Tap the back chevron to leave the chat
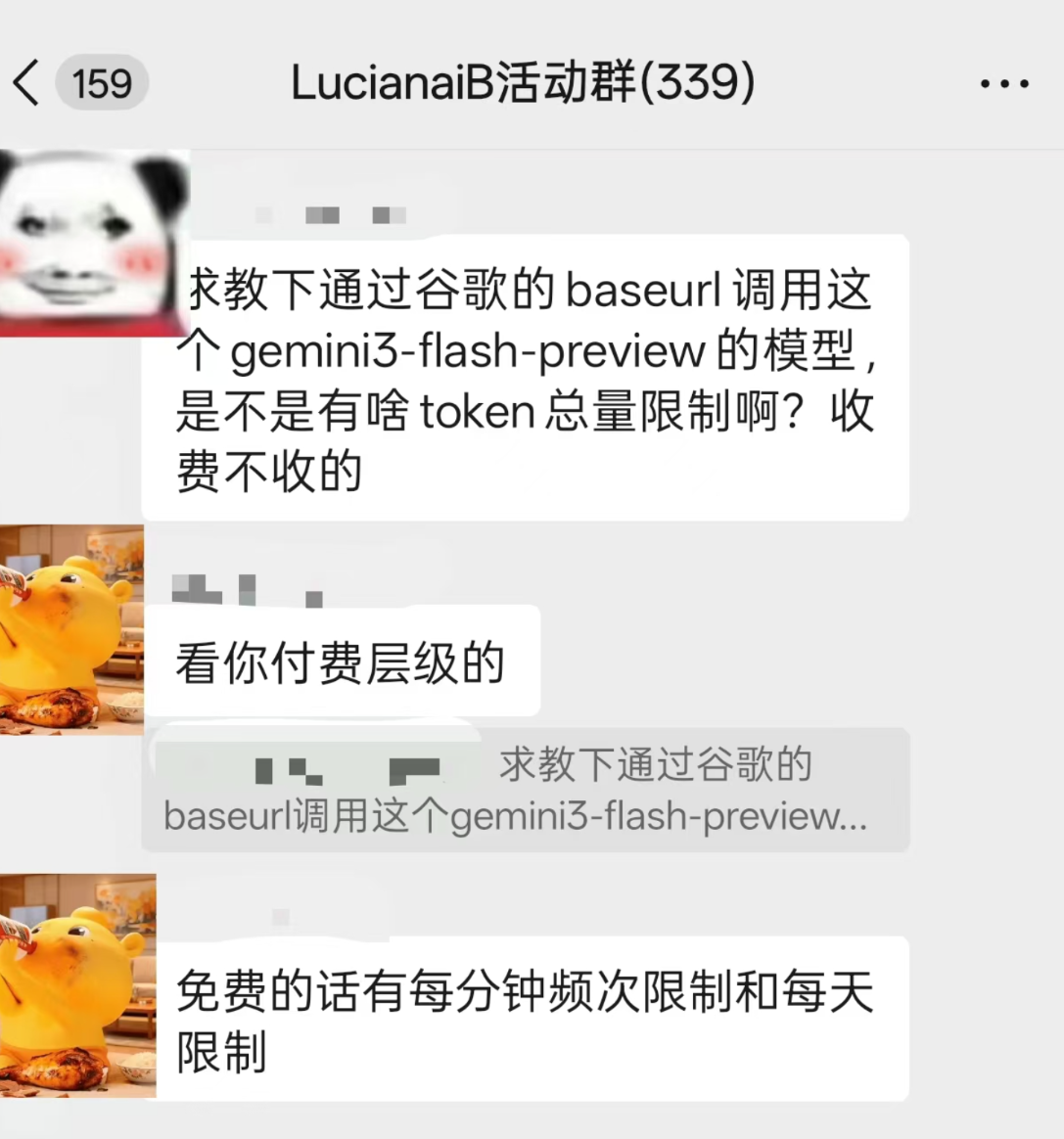Viewport: 1064px width, 1139px height. (x=26, y=84)
